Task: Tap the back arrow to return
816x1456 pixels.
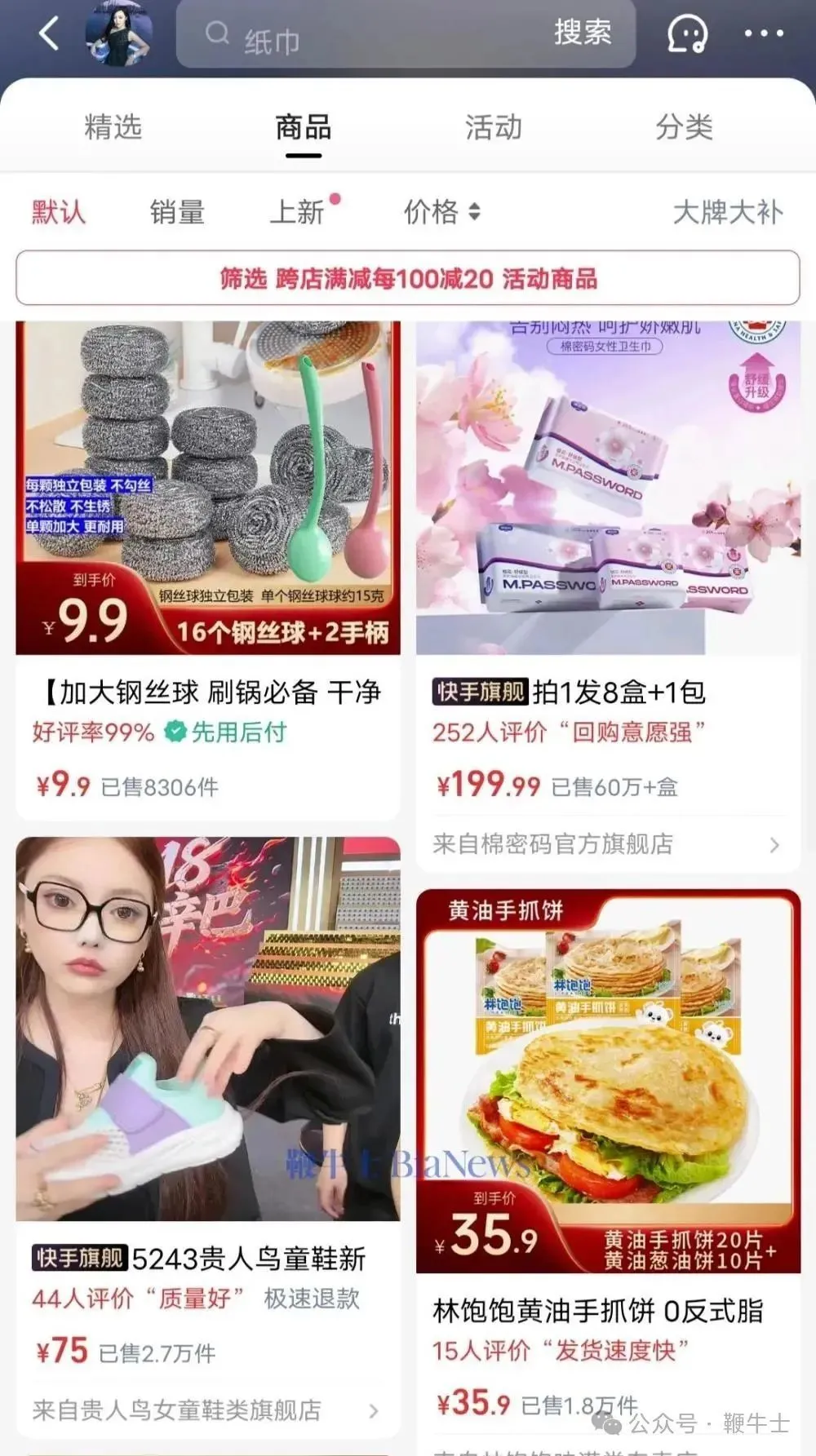Action: click(x=46, y=34)
